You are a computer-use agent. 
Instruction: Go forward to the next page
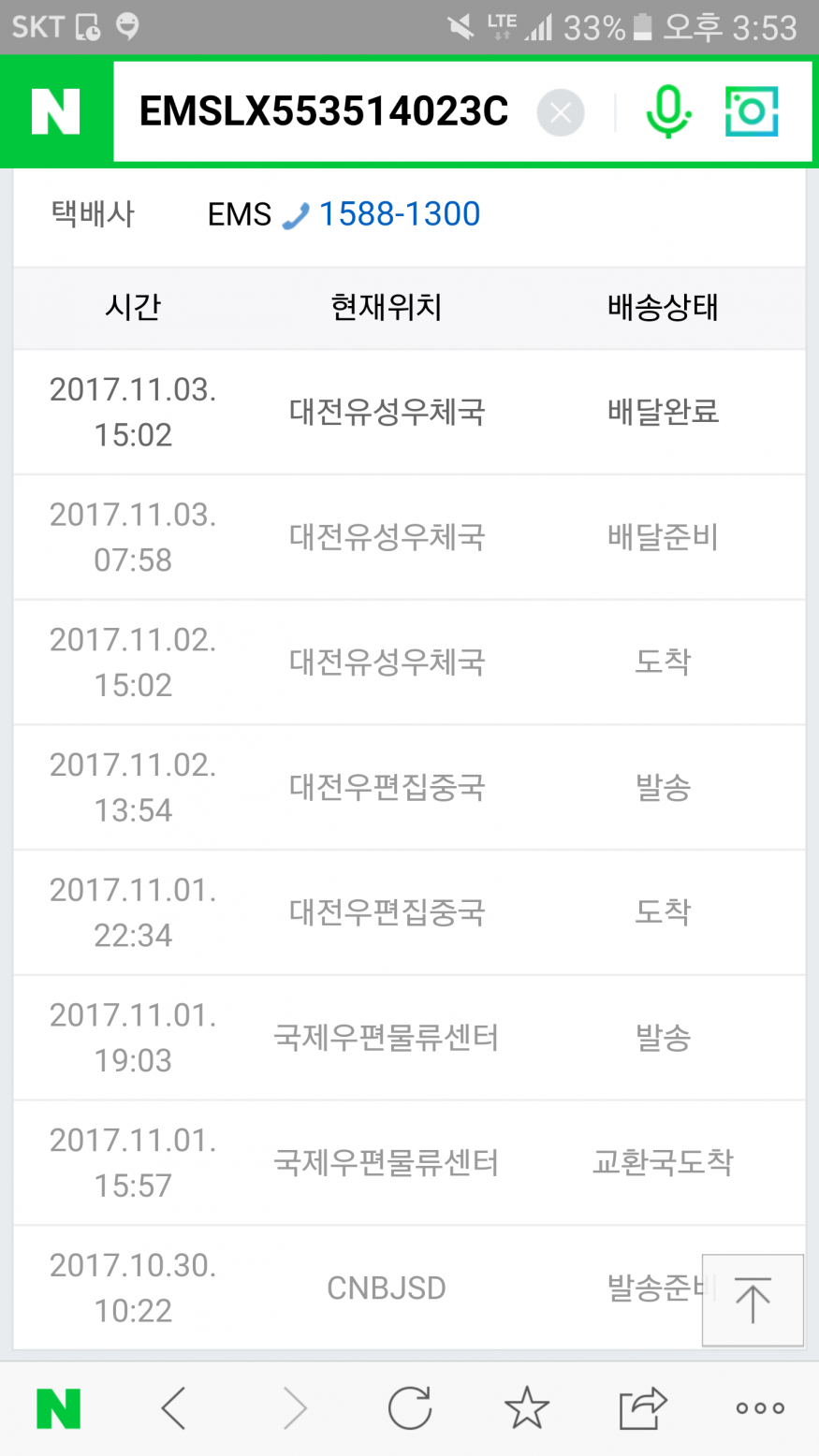tap(294, 1408)
